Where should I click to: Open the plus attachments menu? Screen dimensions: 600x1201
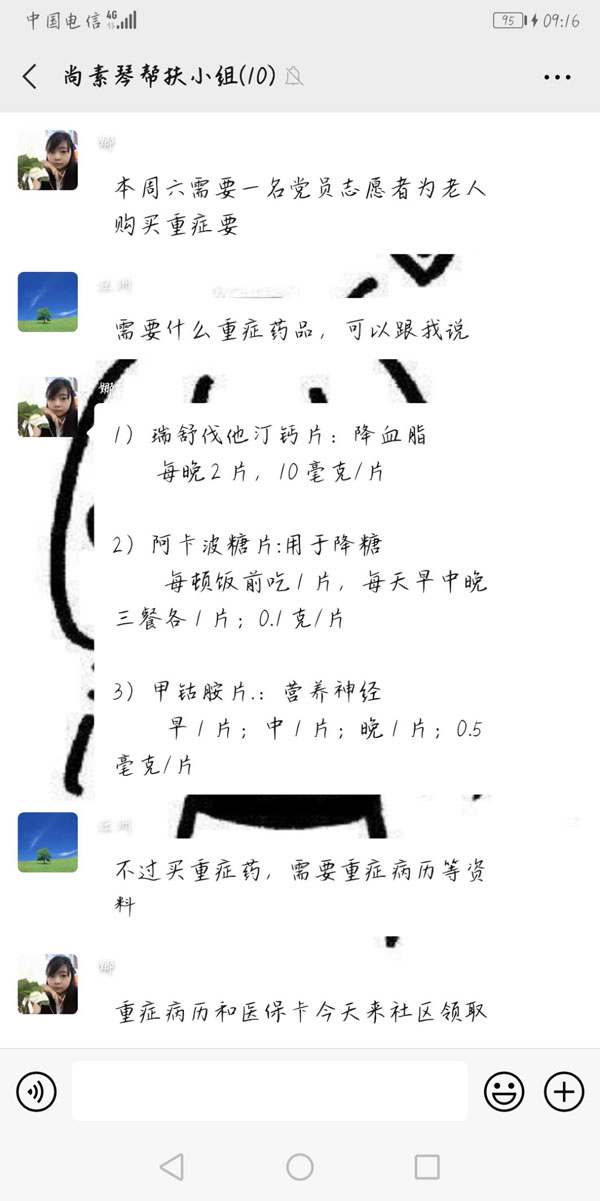click(564, 1091)
